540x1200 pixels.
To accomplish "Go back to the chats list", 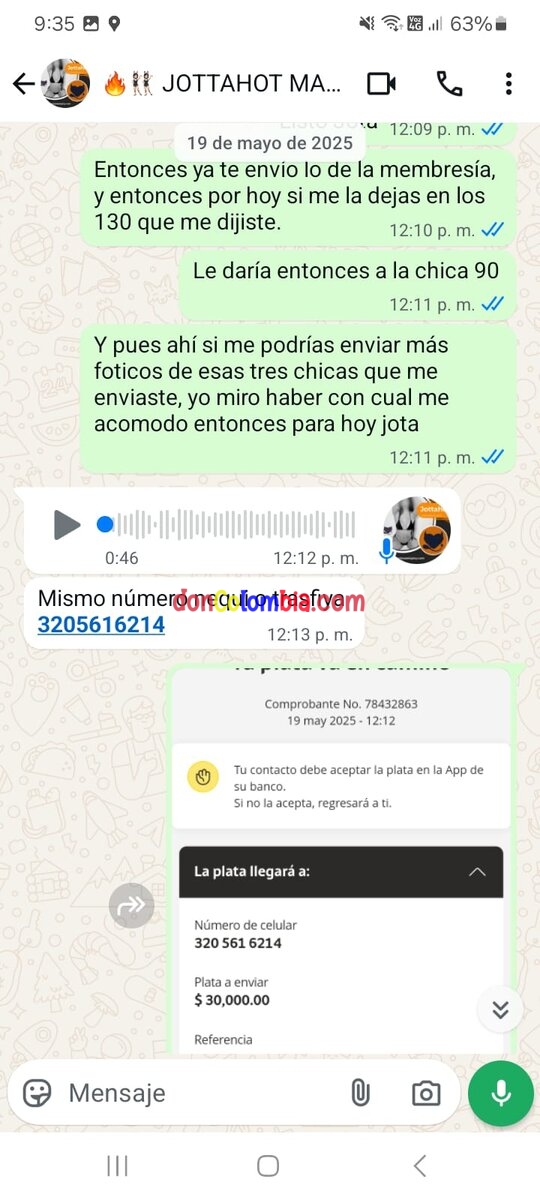I will pyautogui.click(x=23, y=84).
